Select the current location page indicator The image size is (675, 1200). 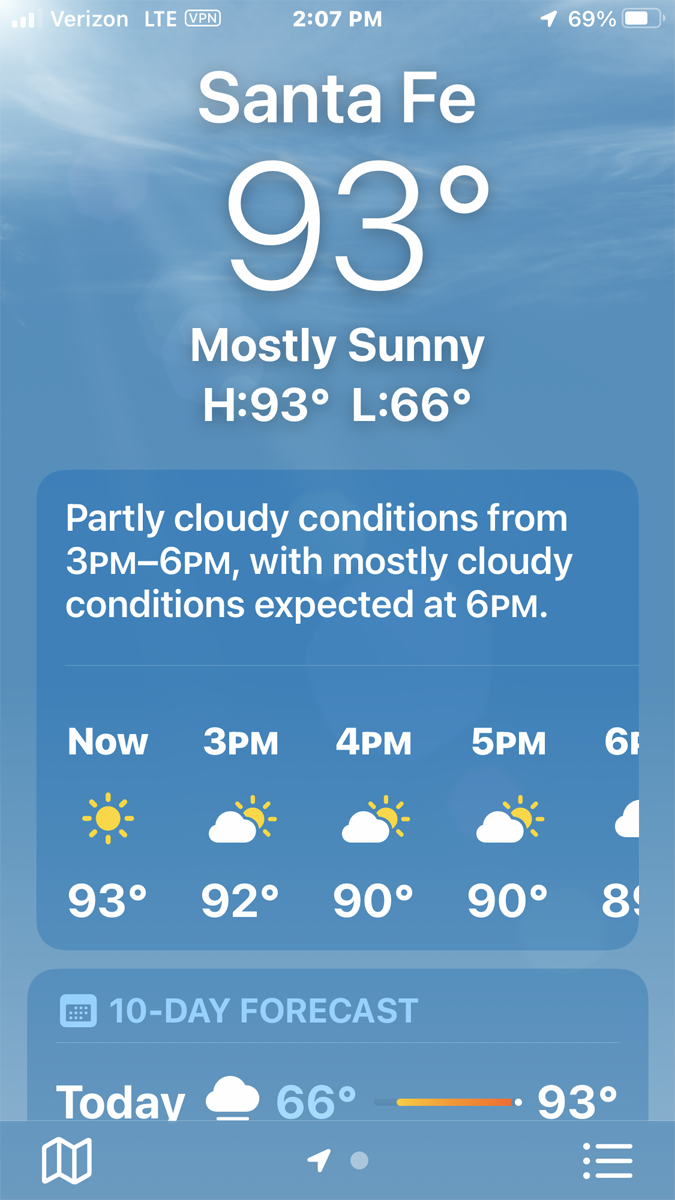319,1161
